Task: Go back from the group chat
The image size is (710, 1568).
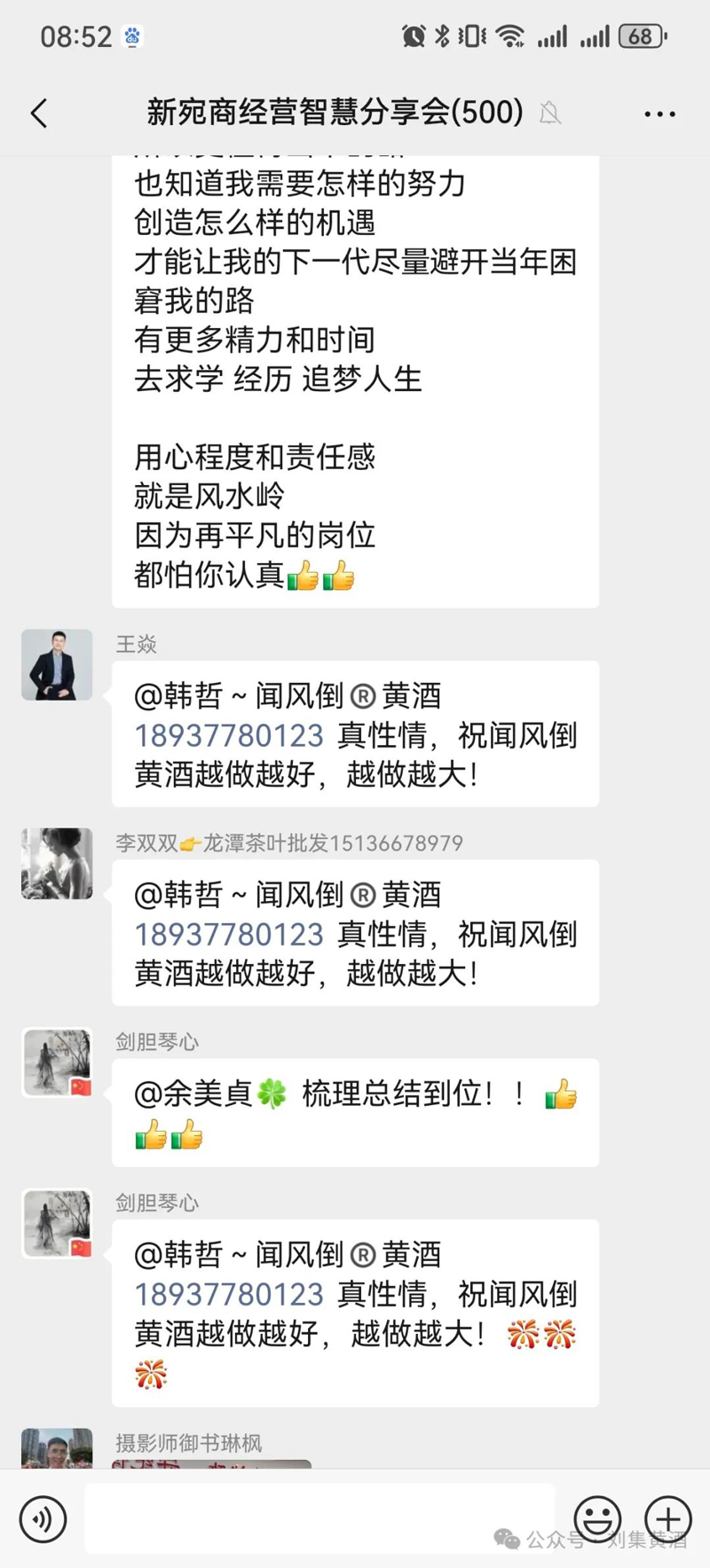Action: 39,114
